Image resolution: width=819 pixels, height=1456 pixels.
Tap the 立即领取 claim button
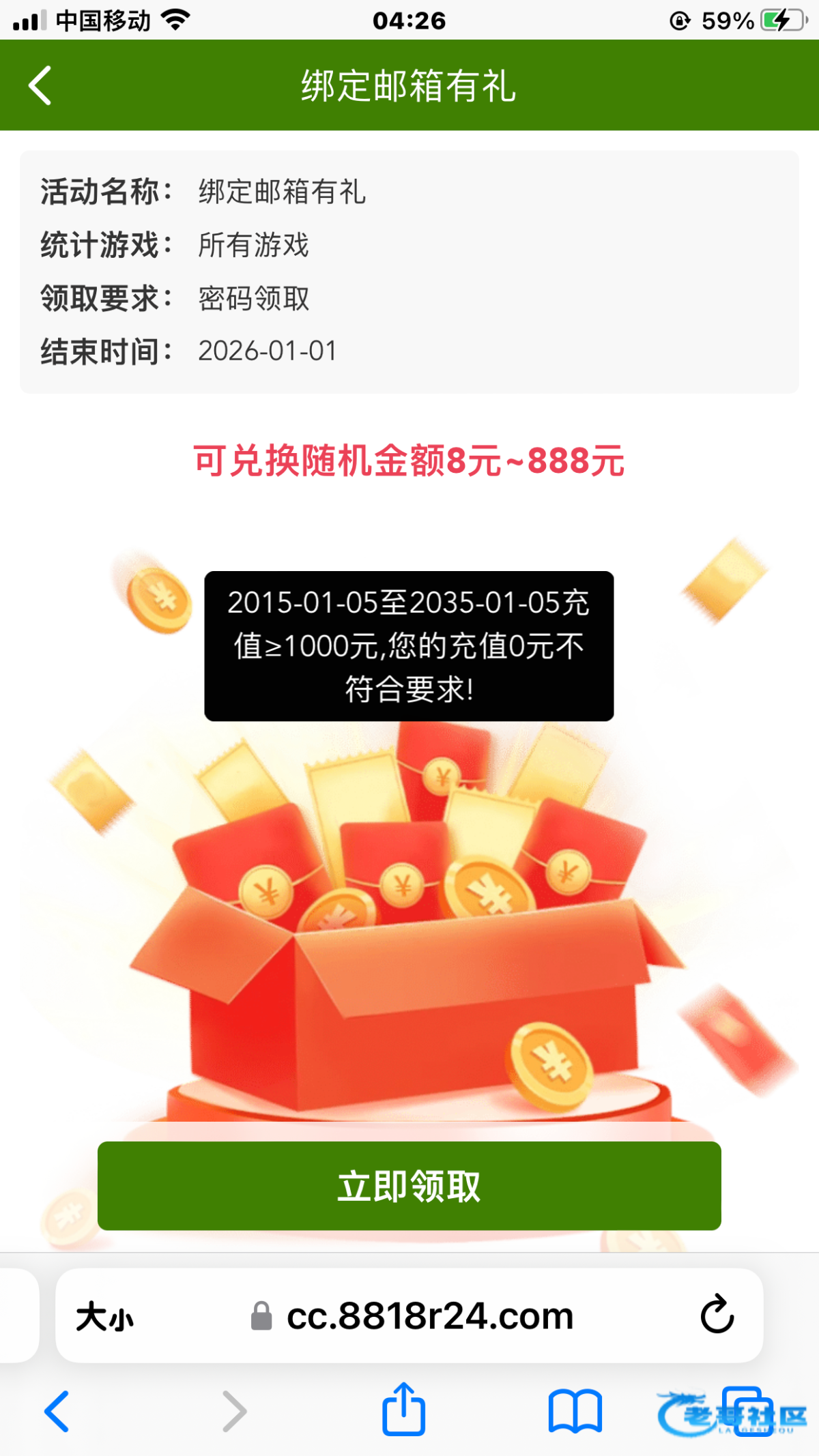click(409, 1186)
